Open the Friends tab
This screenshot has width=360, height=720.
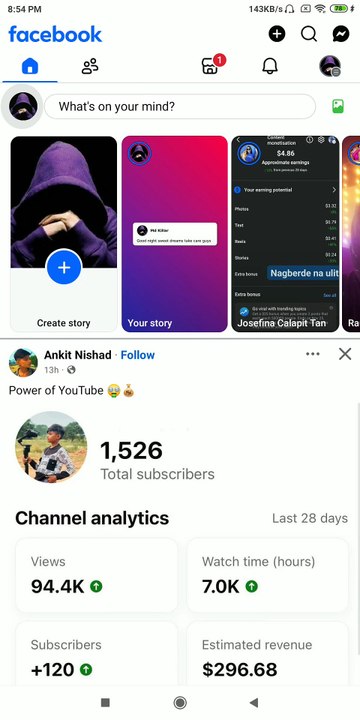click(x=90, y=67)
